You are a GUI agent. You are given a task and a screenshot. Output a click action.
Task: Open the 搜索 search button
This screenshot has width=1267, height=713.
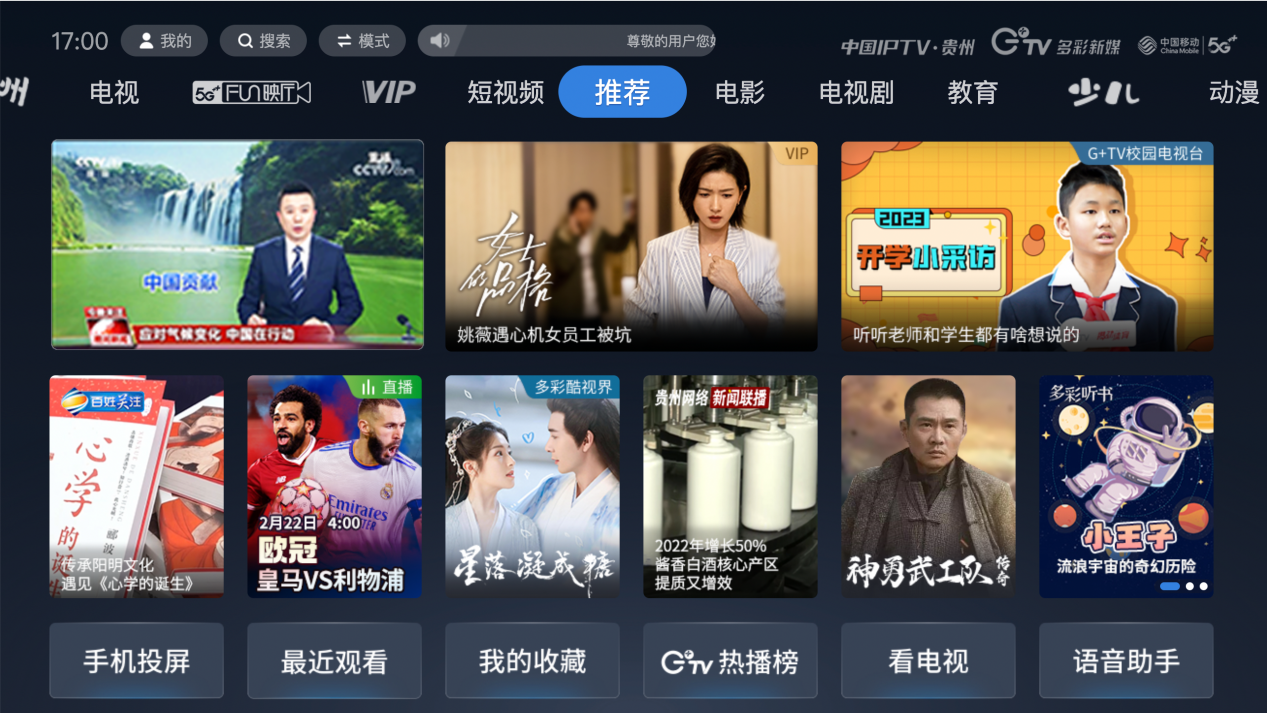[264, 41]
